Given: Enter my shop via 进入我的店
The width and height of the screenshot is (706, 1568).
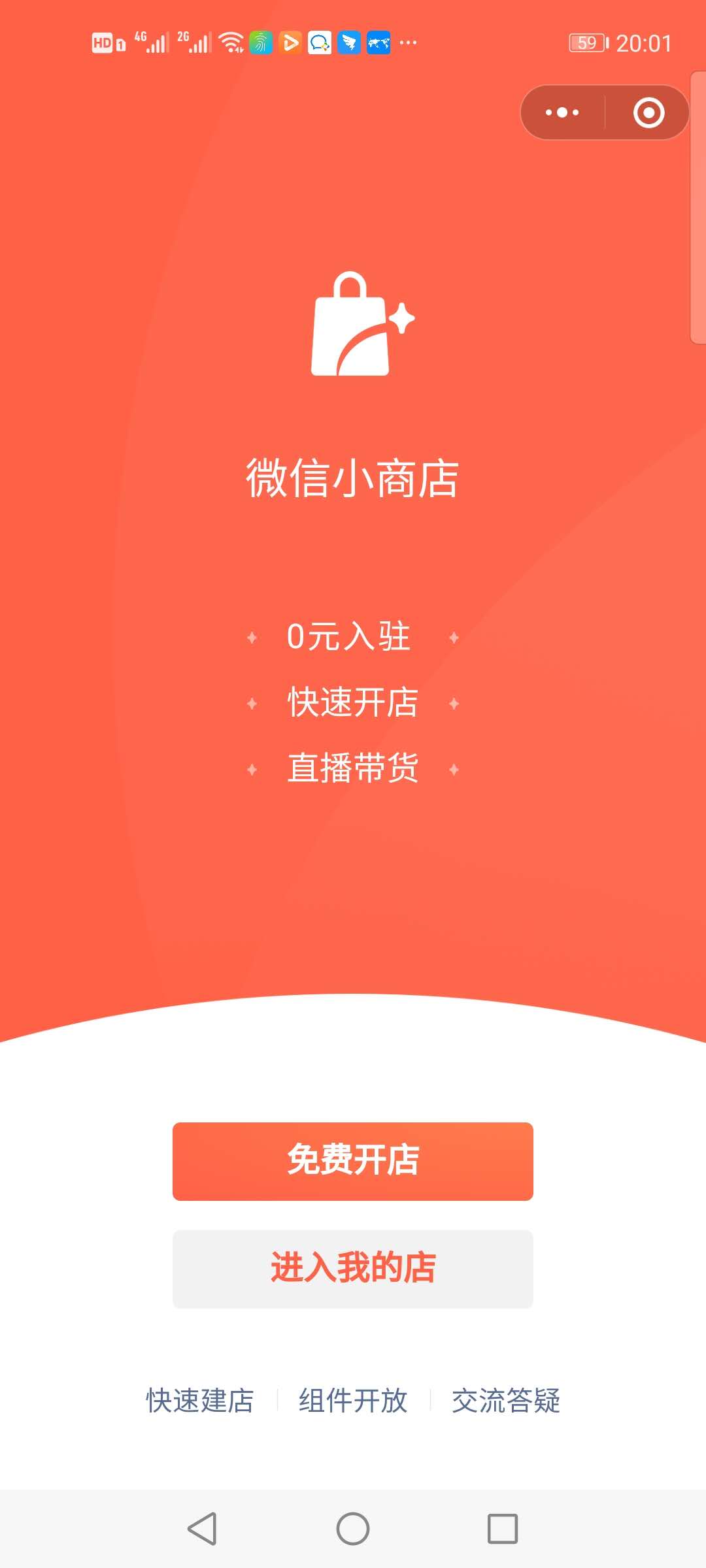Looking at the screenshot, I should pos(353,1269).
